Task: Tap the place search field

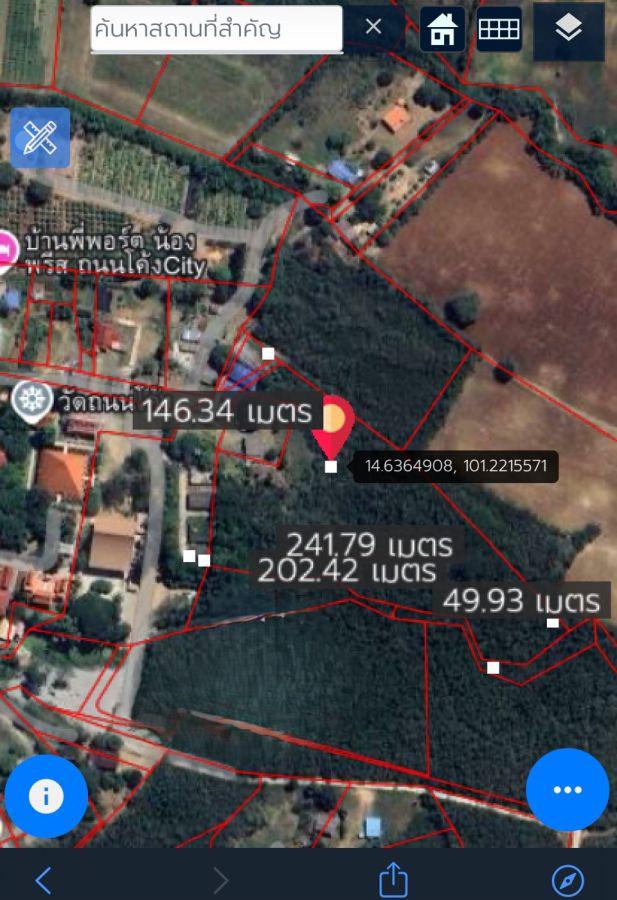Action: pyautogui.click(x=215, y=29)
